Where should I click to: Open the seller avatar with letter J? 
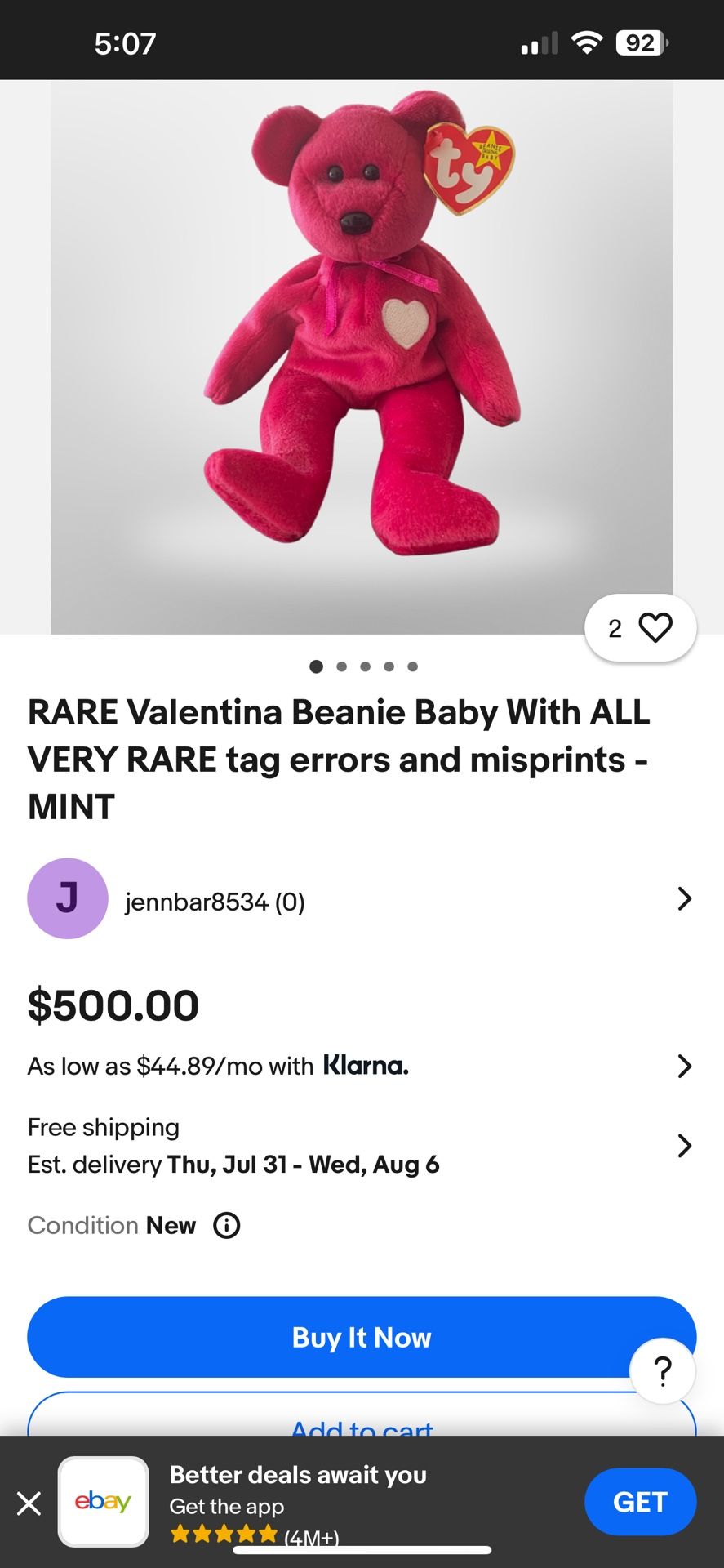67,898
